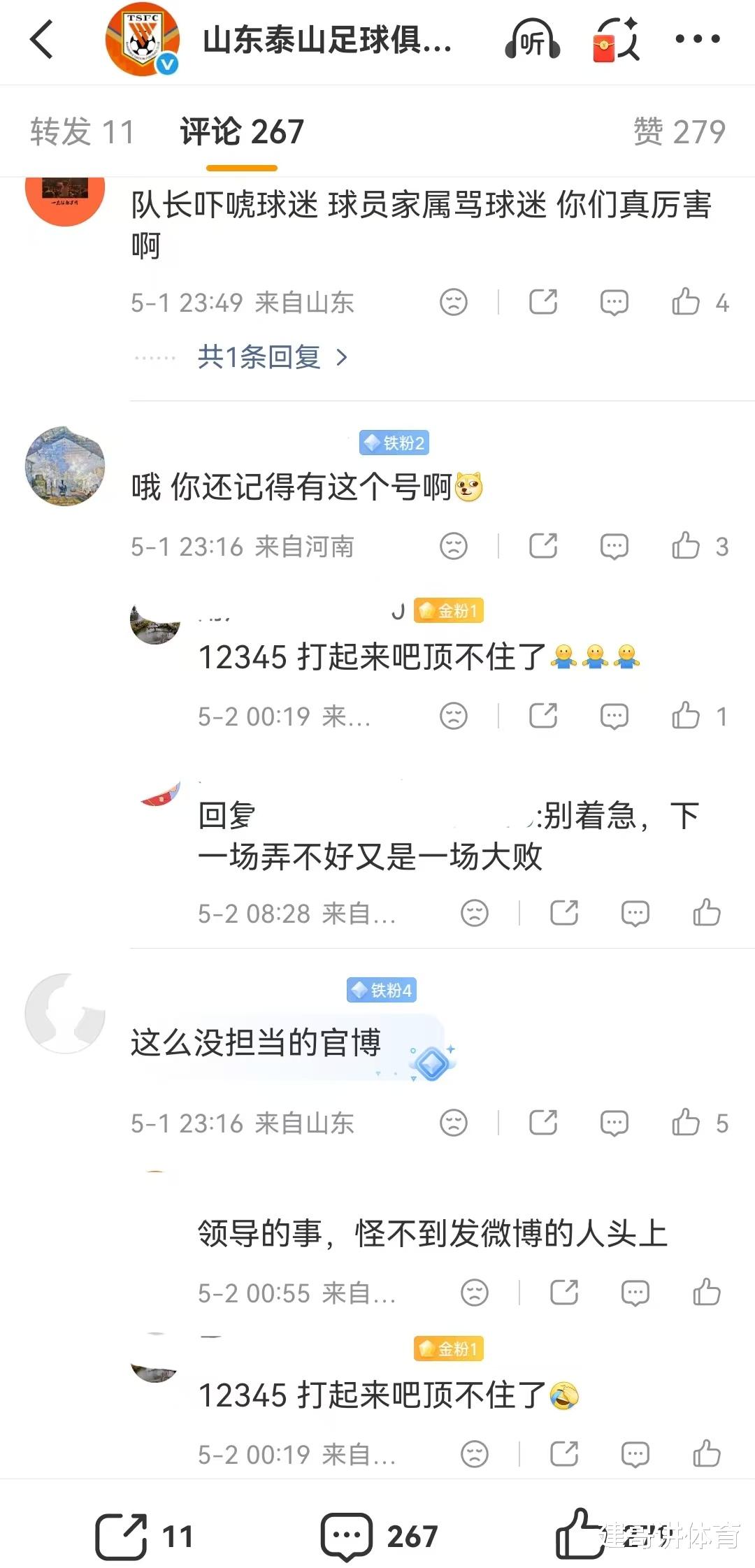Open the three-dot overflow menu
The image size is (755, 1568).
click(698, 39)
